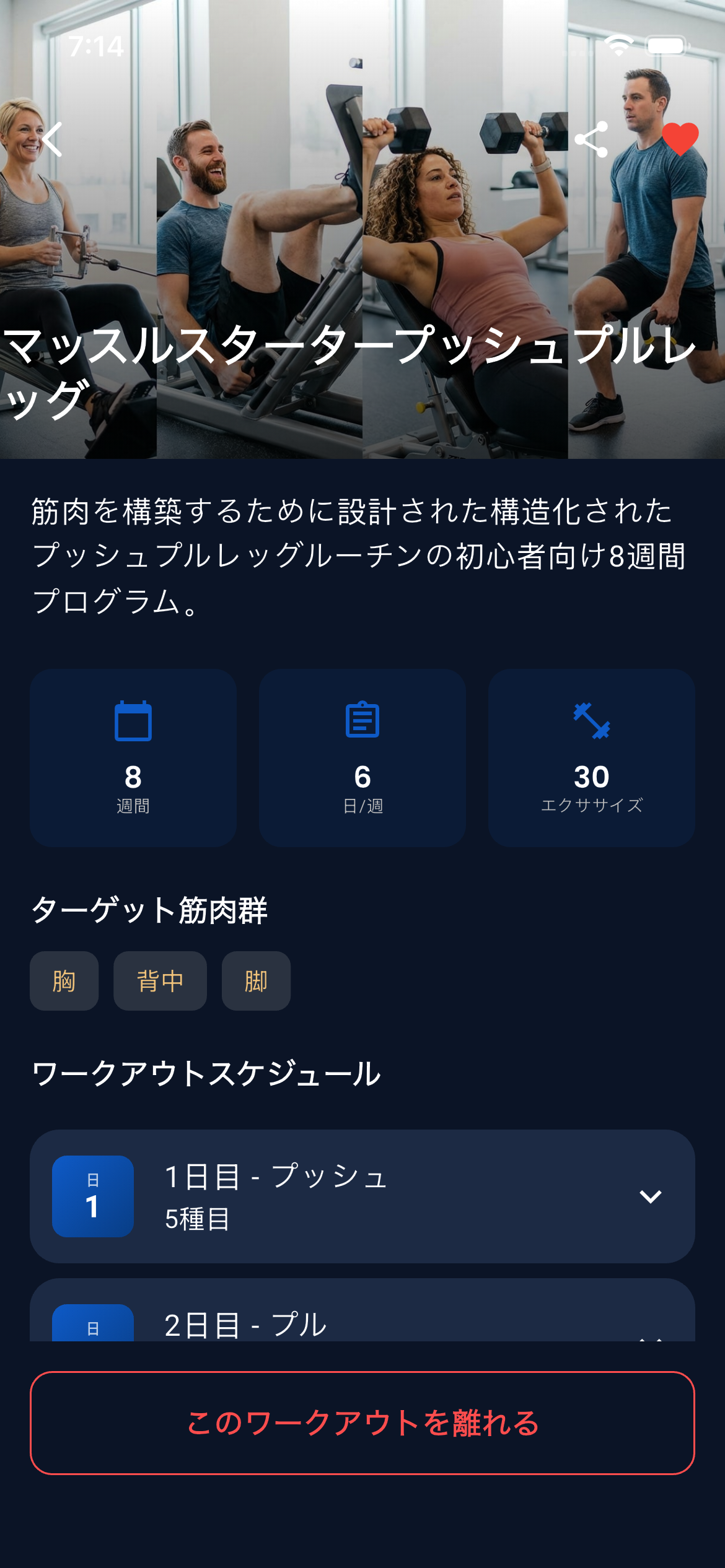725x1568 pixels.
Task: Tap the back arrow at top left
Action: (x=53, y=139)
